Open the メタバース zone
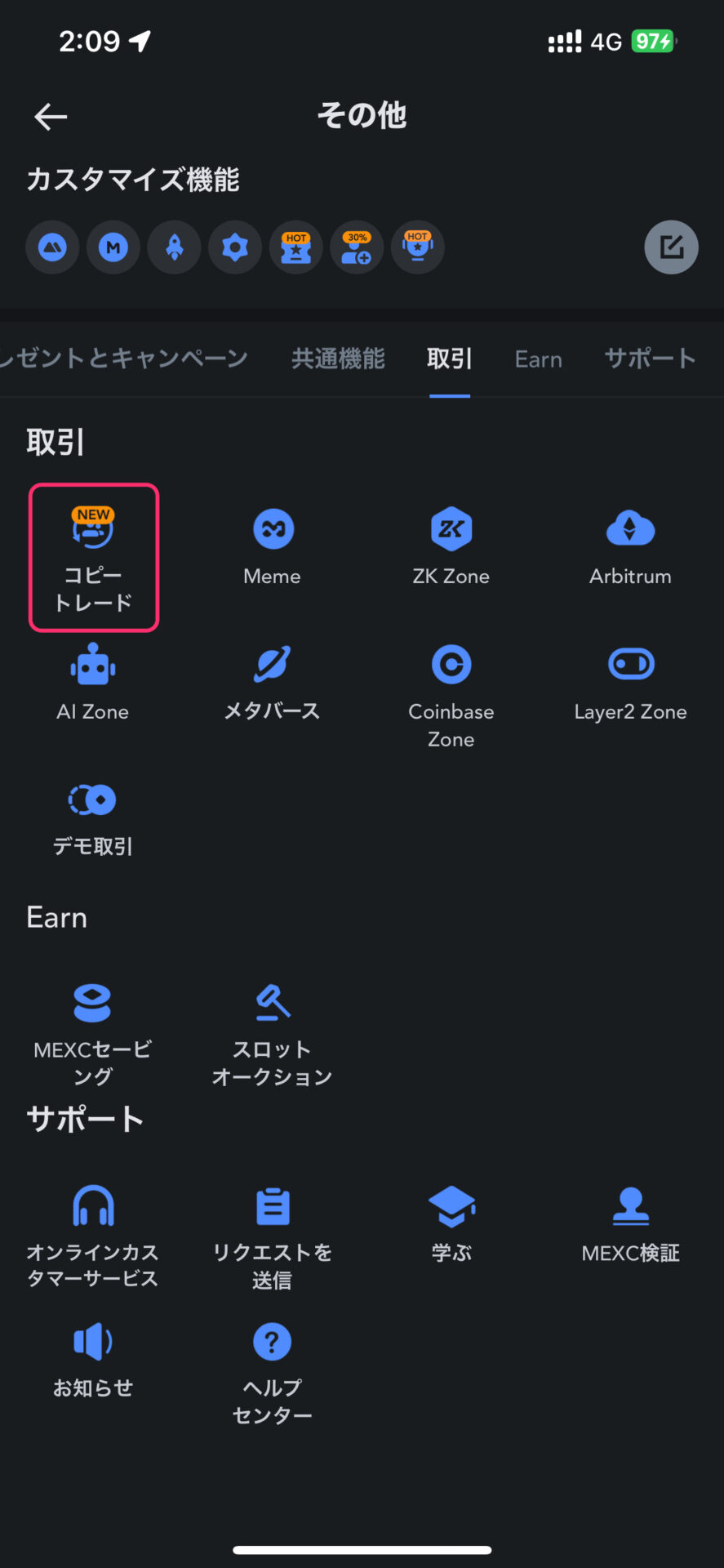 coord(272,681)
